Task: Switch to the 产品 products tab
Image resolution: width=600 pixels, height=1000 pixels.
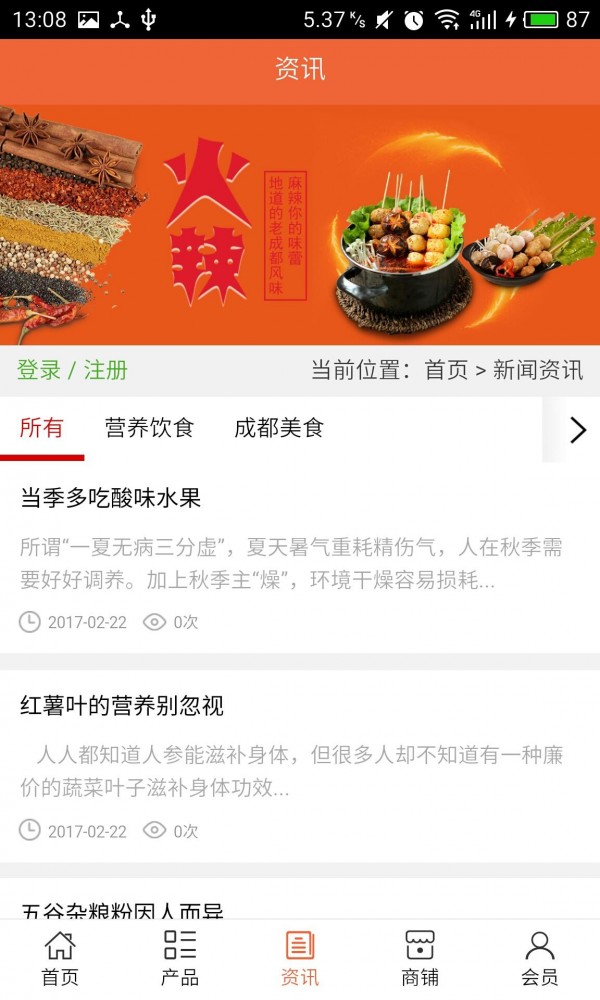Action: pyautogui.click(x=180, y=958)
